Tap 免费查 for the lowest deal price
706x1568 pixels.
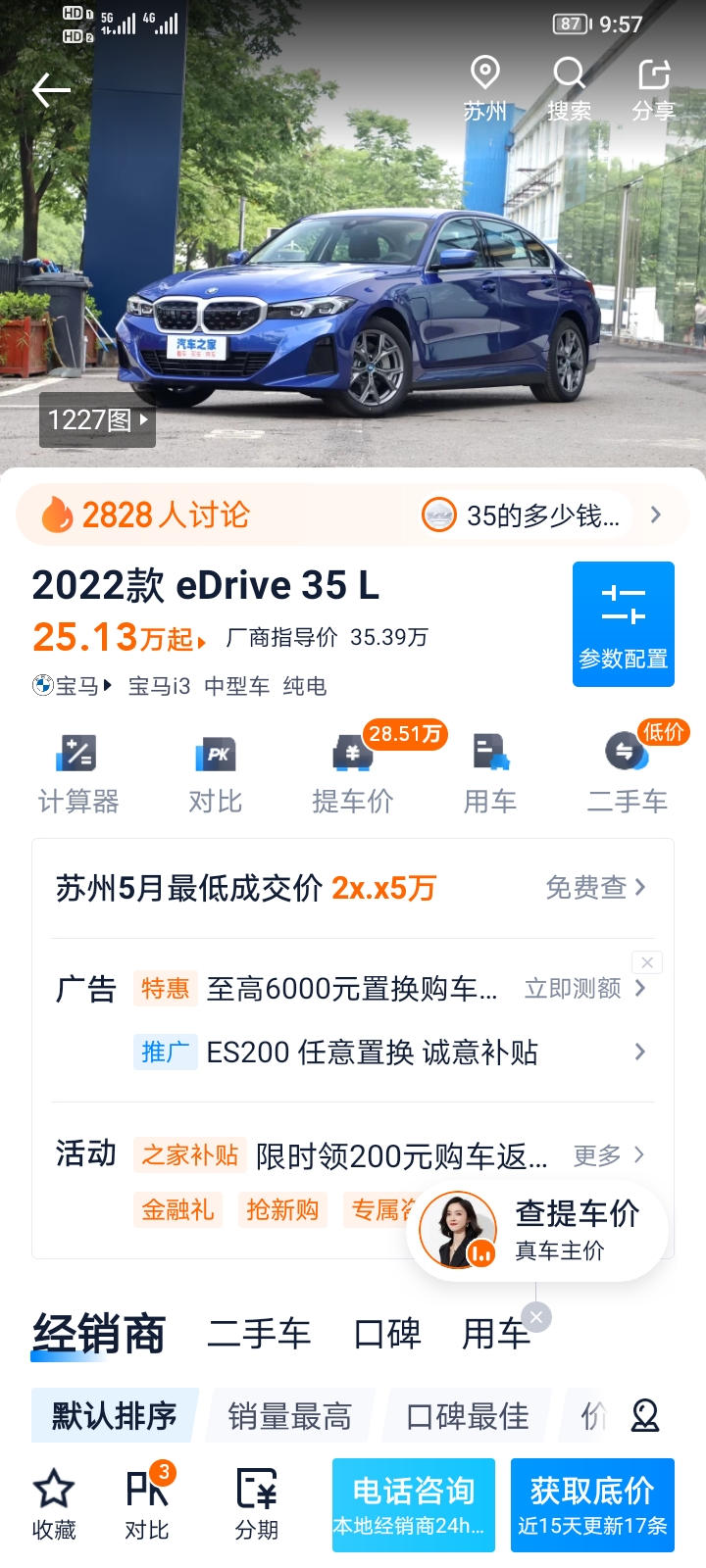595,888
